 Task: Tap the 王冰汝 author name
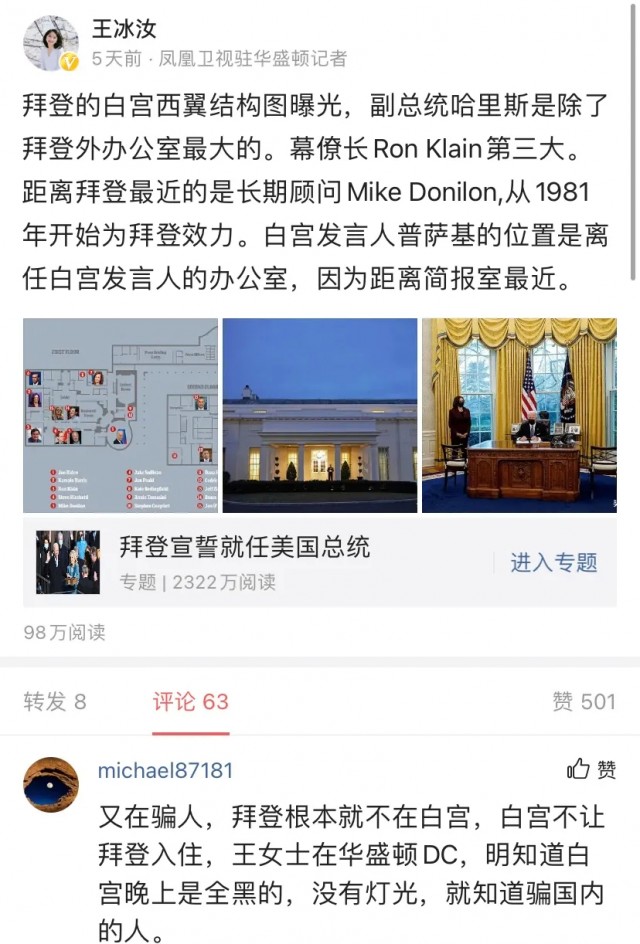point(124,30)
